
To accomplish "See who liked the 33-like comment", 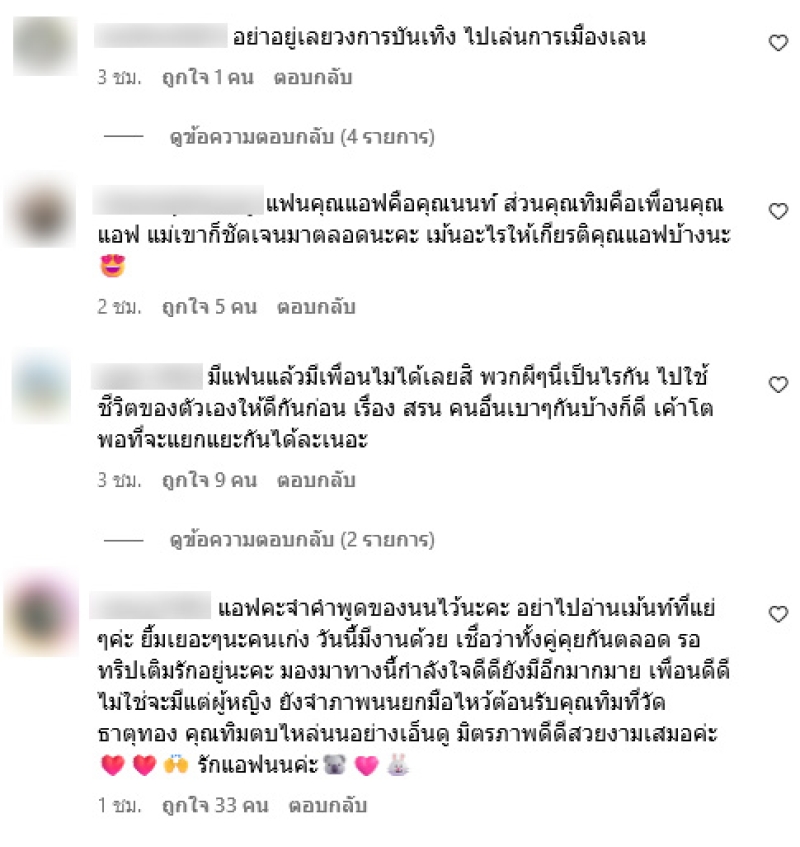I will (x=215, y=805).
